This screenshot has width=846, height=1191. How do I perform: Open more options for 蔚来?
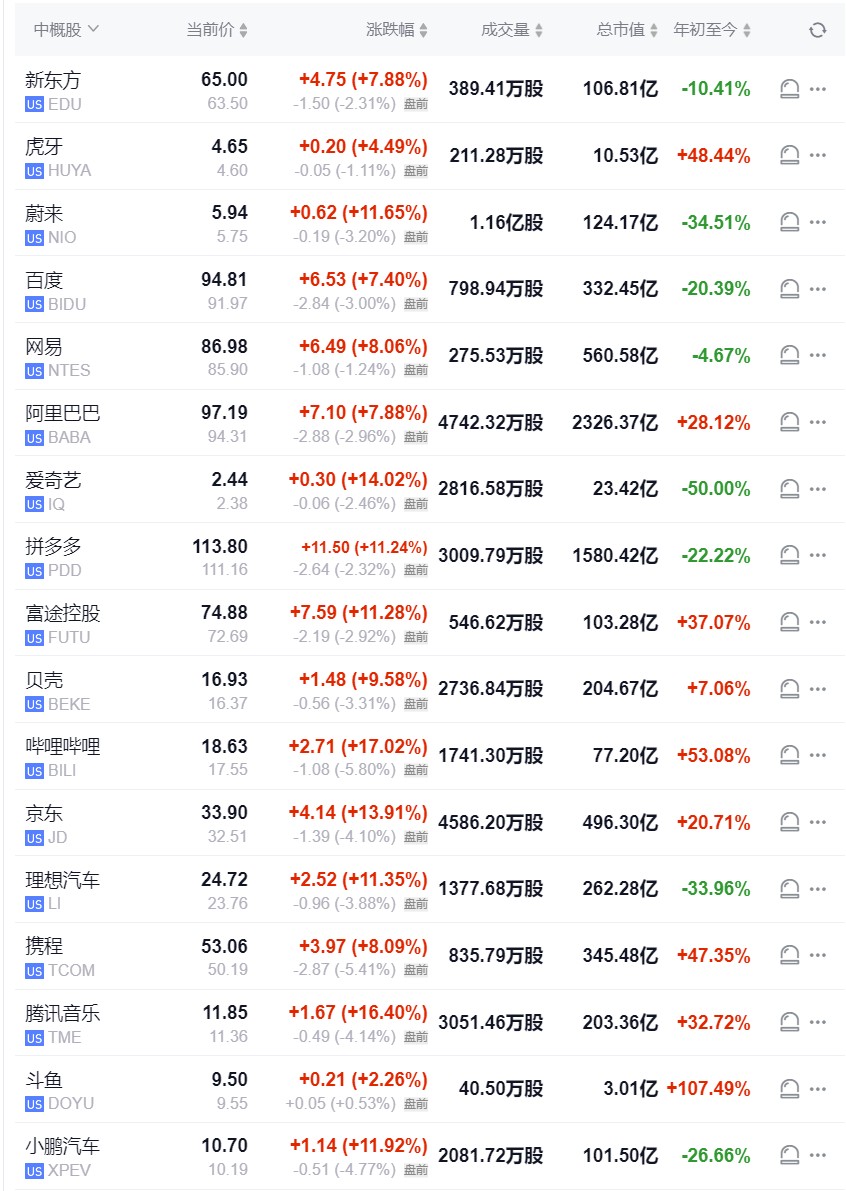point(818,222)
